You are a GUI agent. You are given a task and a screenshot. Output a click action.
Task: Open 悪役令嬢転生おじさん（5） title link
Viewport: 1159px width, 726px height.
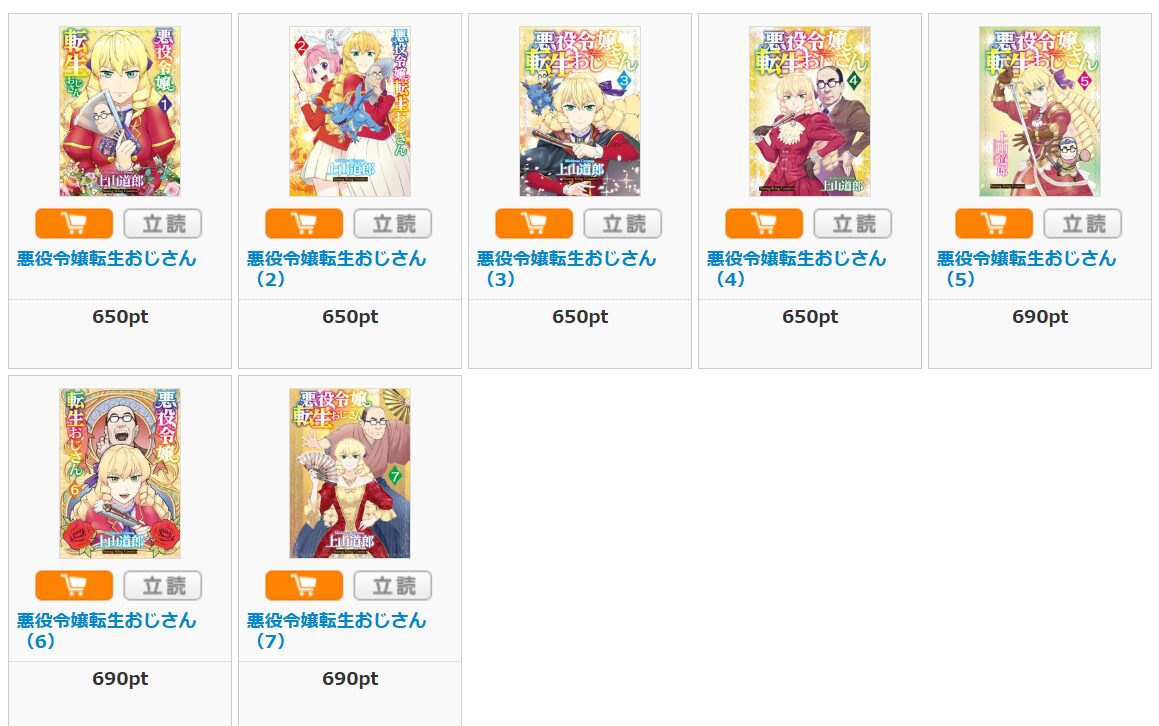click(1026, 259)
